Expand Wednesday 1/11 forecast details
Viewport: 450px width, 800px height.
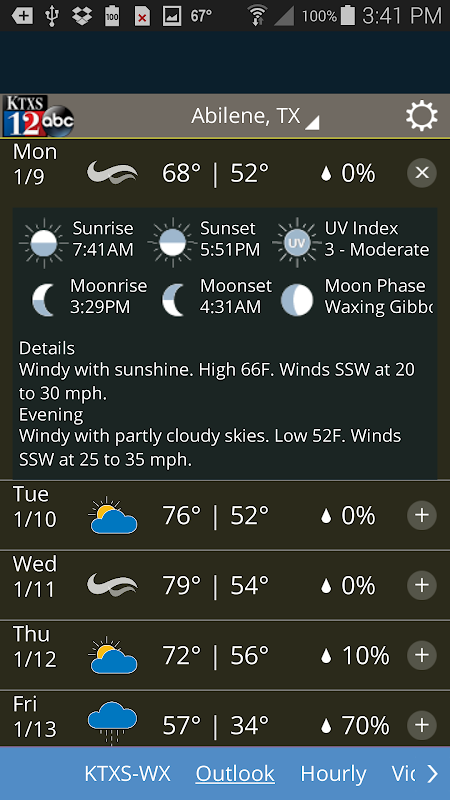[421, 585]
